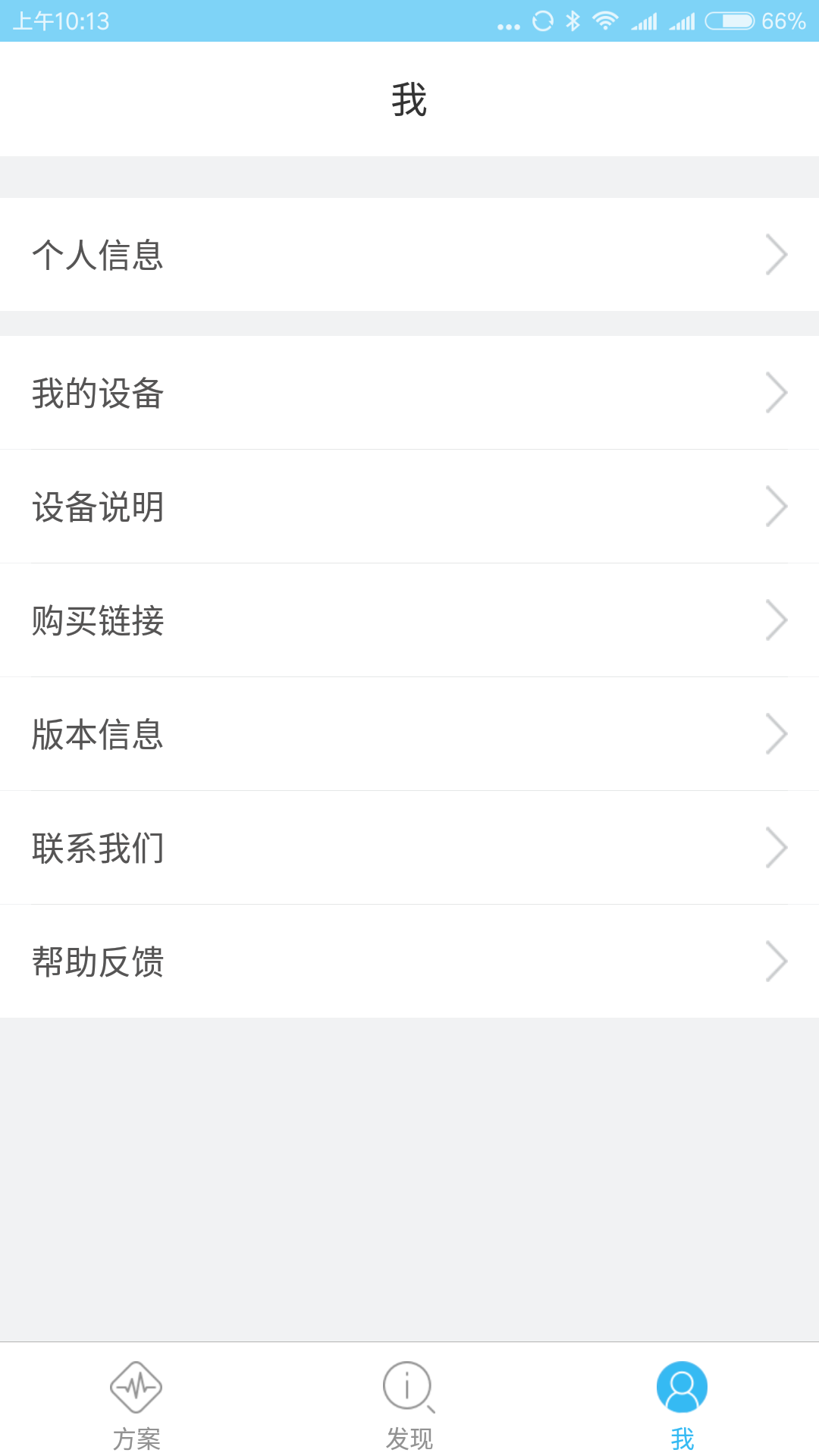
Task: View 设备说明 device instructions
Action: coord(409,507)
